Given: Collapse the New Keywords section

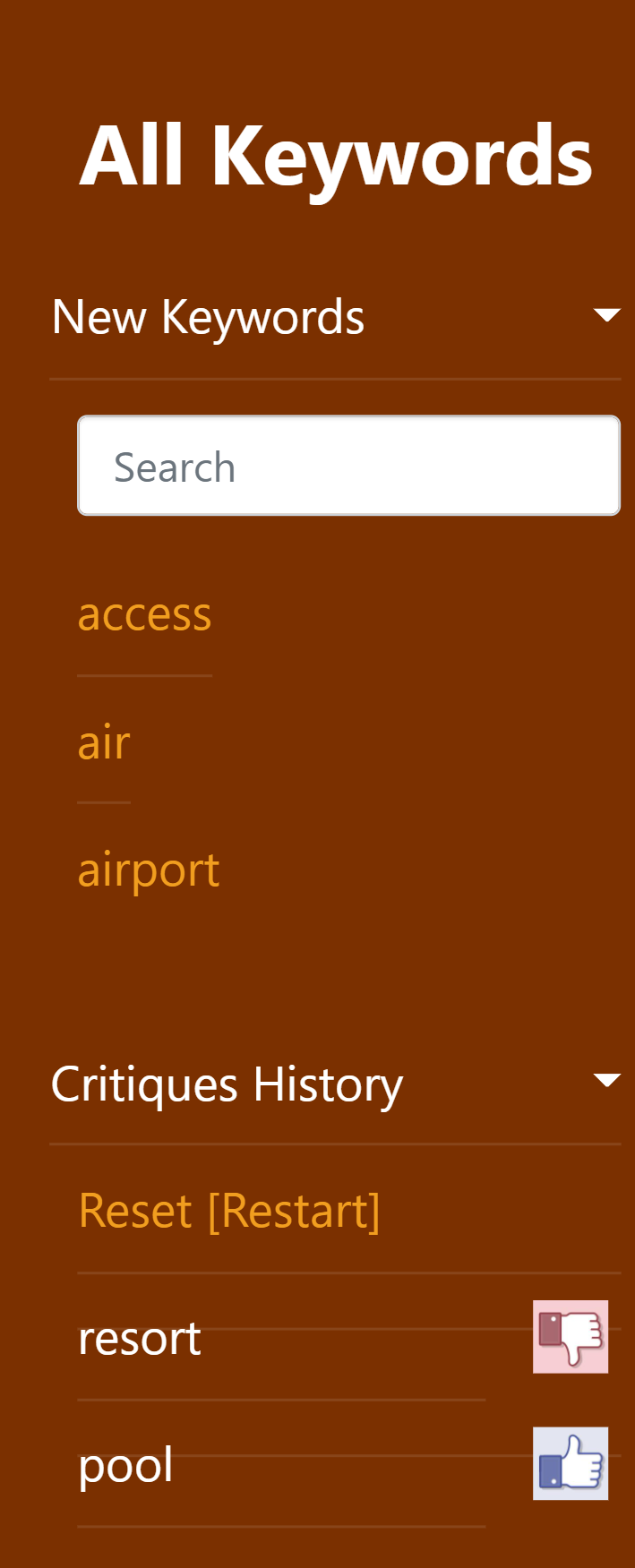Looking at the screenshot, I should tap(606, 315).
